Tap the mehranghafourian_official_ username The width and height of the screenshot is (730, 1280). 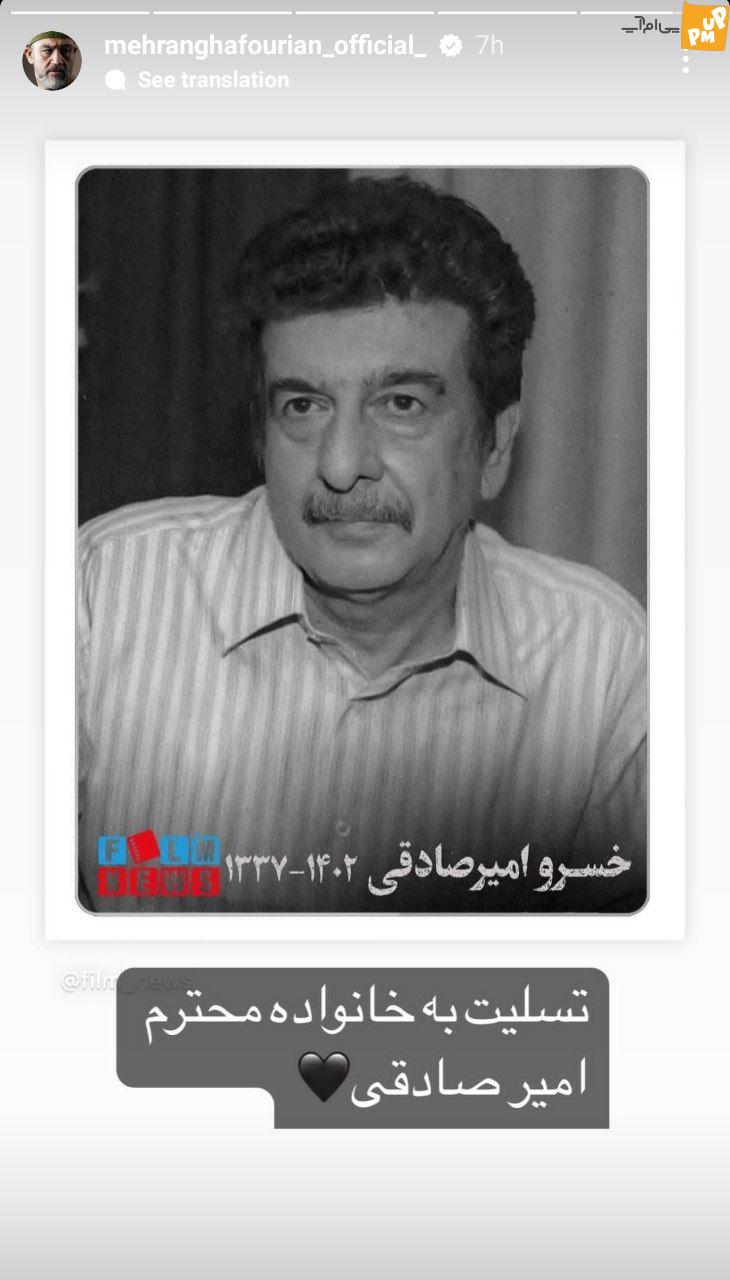265,45
